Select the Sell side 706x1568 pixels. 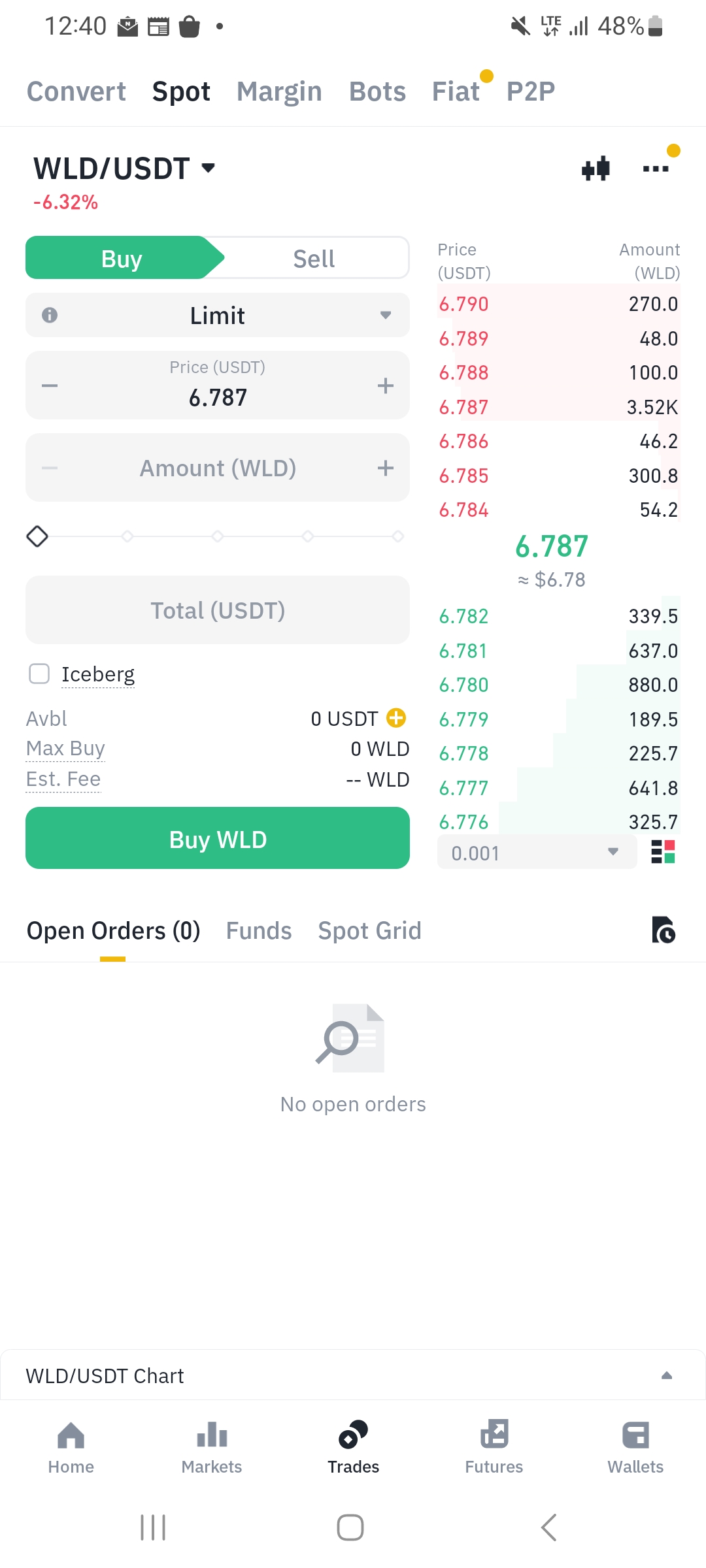click(314, 259)
